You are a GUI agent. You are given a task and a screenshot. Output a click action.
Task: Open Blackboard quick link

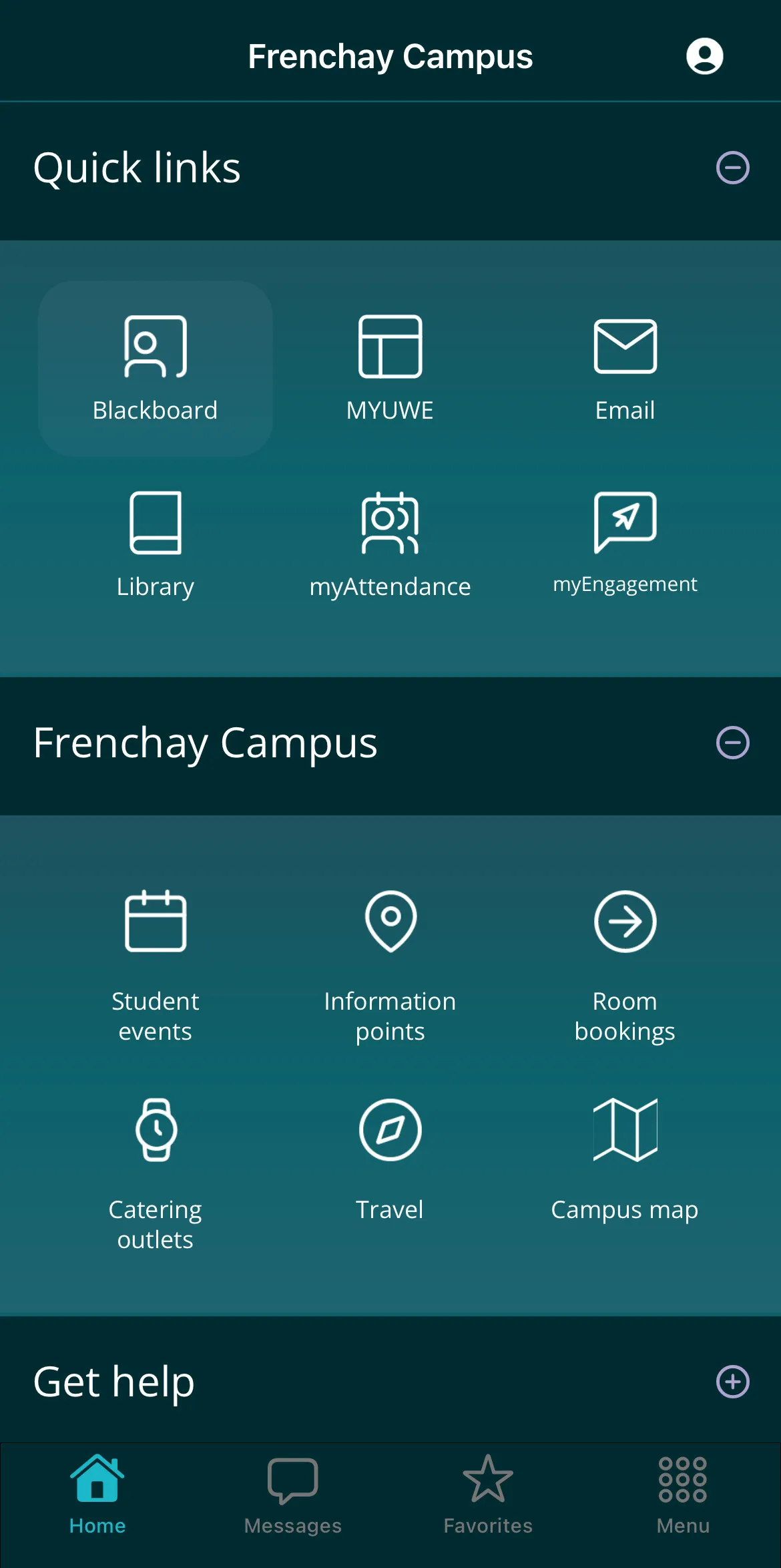point(156,369)
